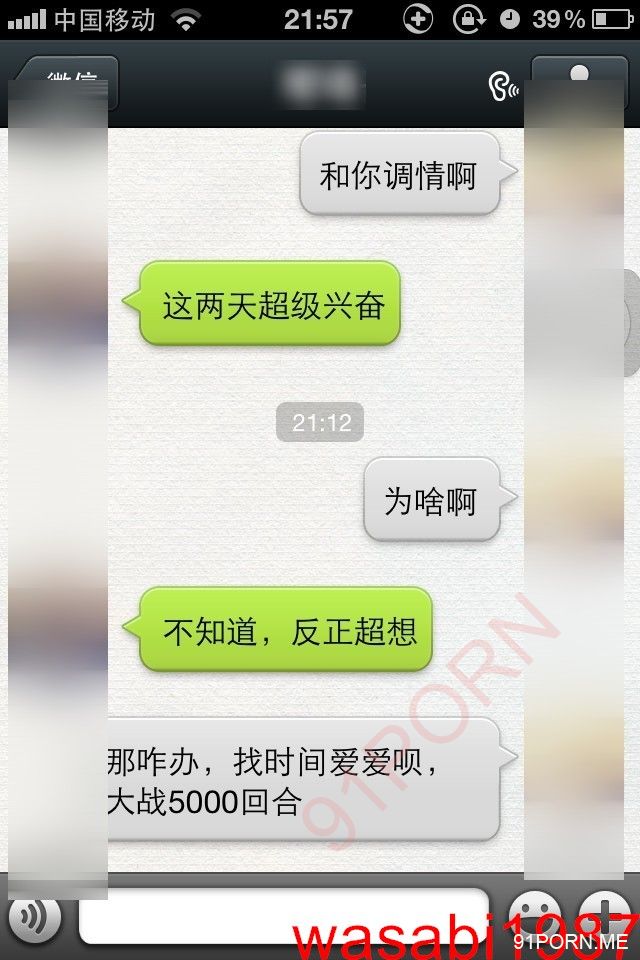The image size is (640, 960).
Task: Tap the message text field
Action: (283, 914)
